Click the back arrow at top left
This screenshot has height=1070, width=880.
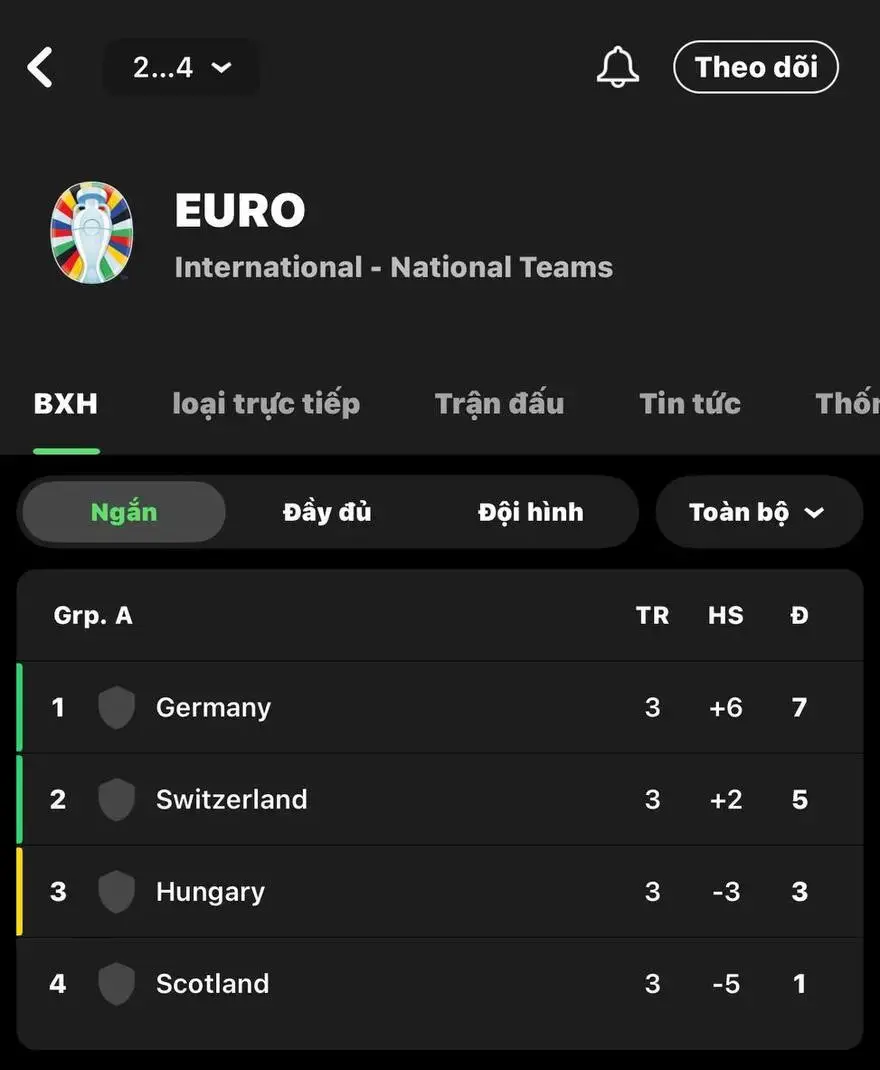(x=40, y=68)
